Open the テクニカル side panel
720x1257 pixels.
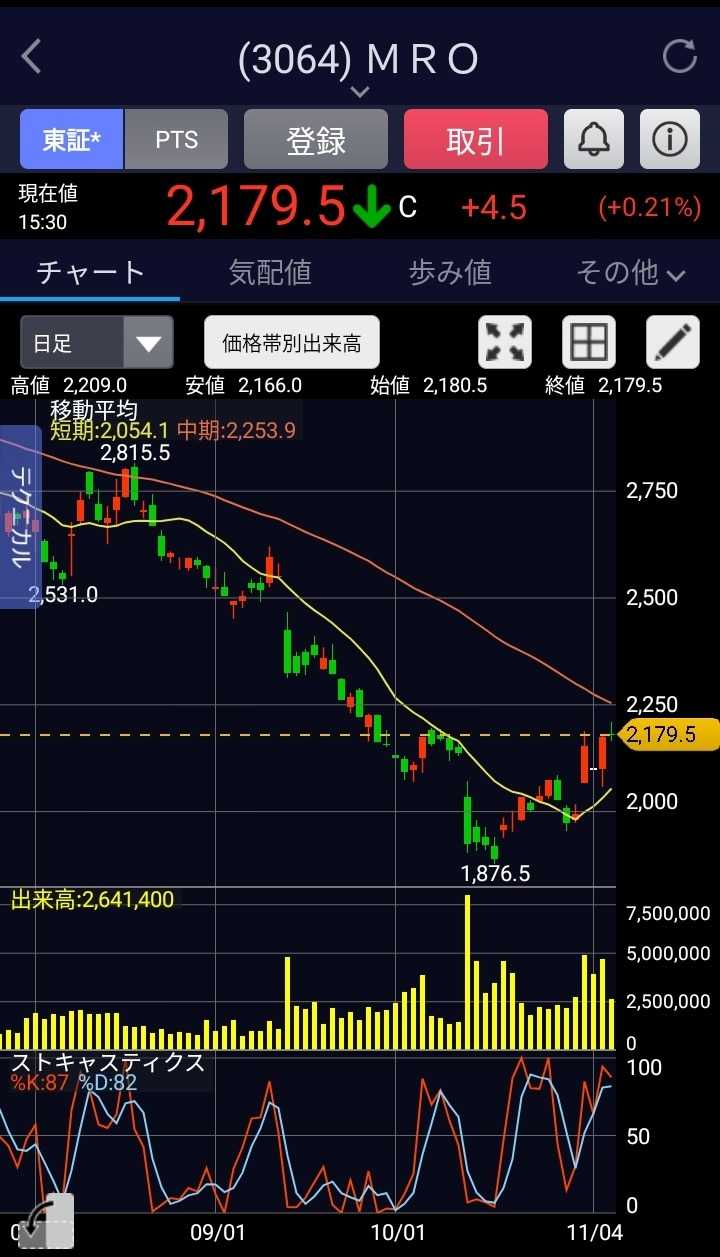point(20,516)
